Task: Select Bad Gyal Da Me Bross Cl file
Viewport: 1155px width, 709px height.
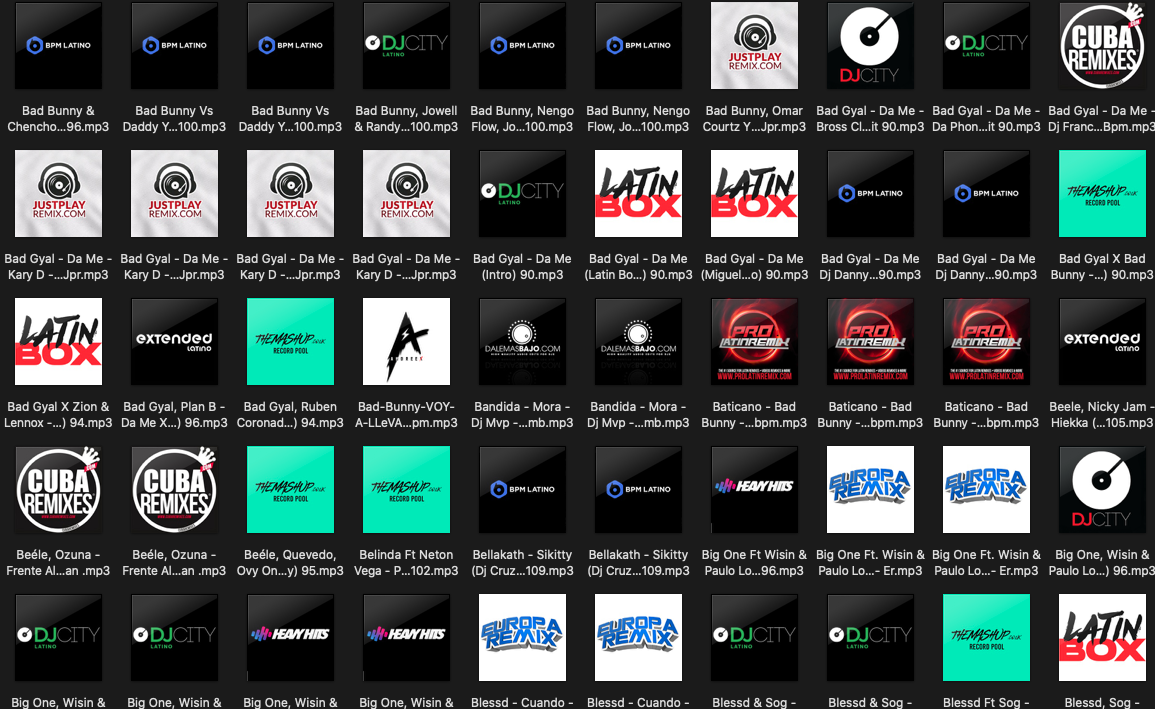Action: coord(870,45)
